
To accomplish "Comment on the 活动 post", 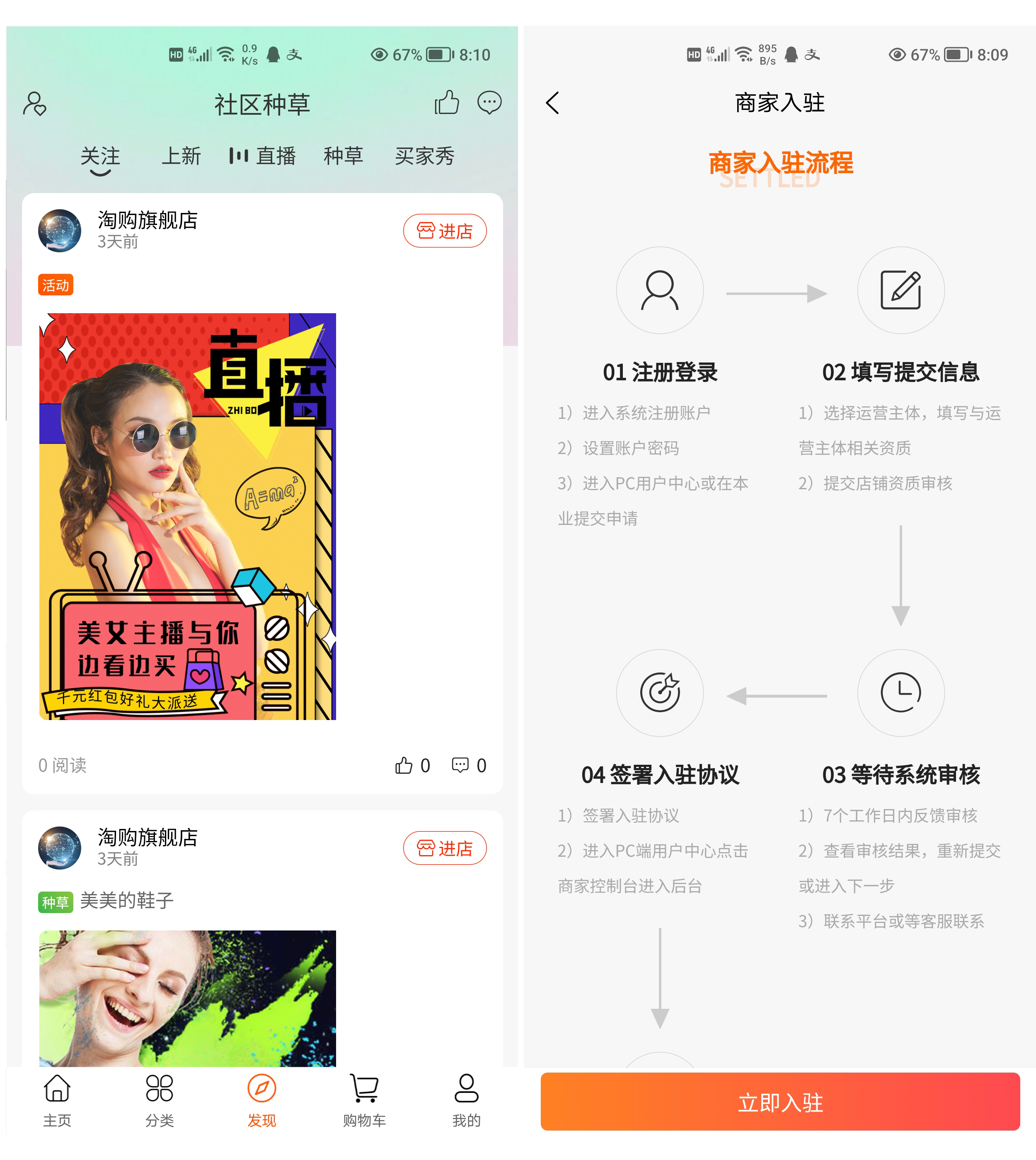I will click(460, 766).
